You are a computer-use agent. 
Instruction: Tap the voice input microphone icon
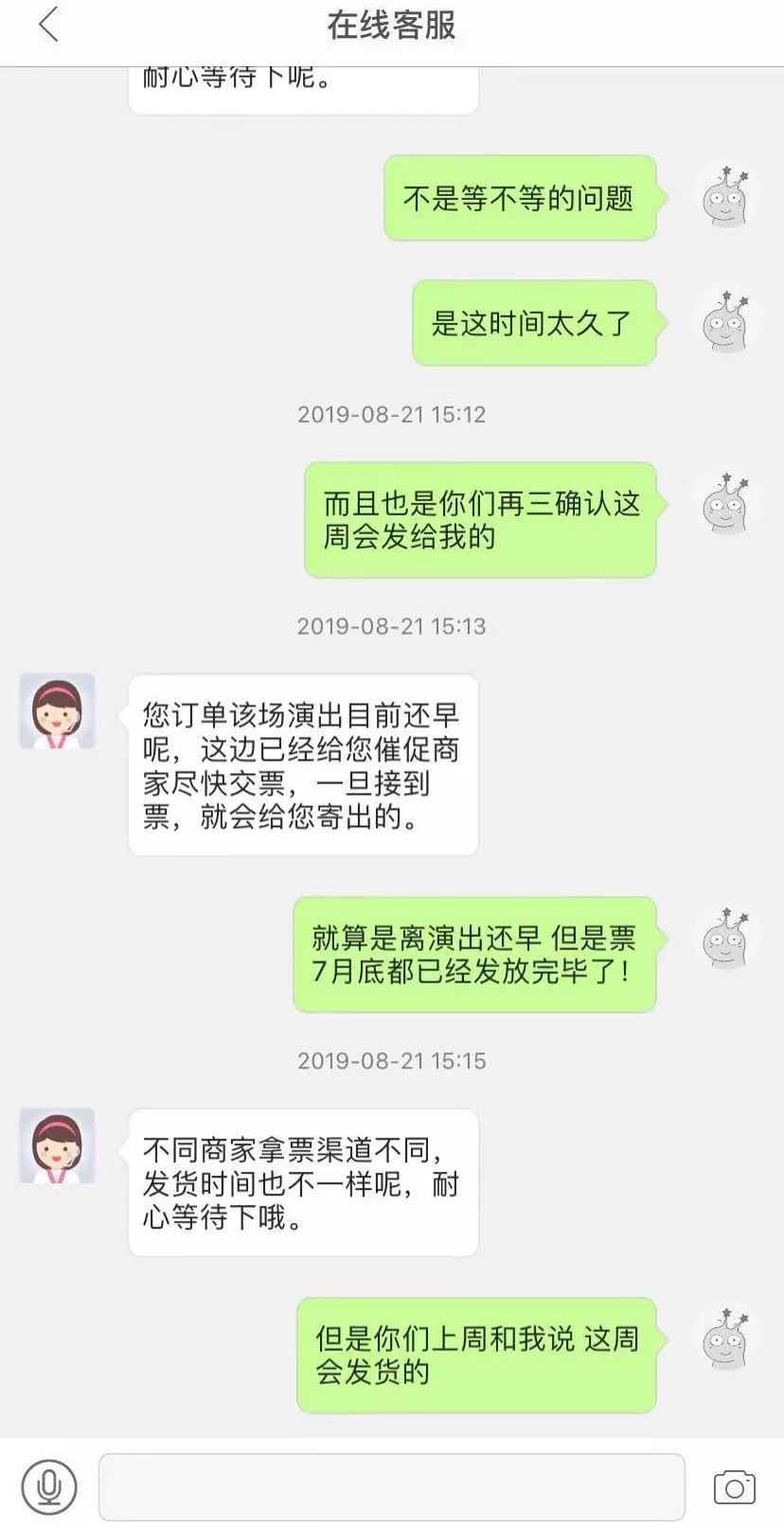point(48,1486)
